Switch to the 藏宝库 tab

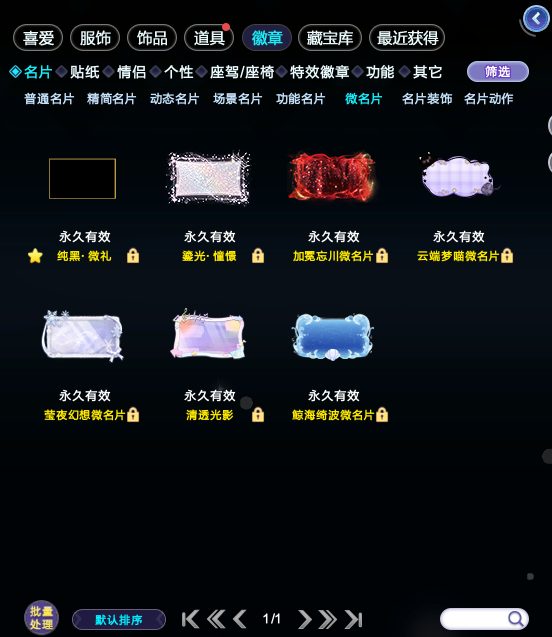point(329,38)
